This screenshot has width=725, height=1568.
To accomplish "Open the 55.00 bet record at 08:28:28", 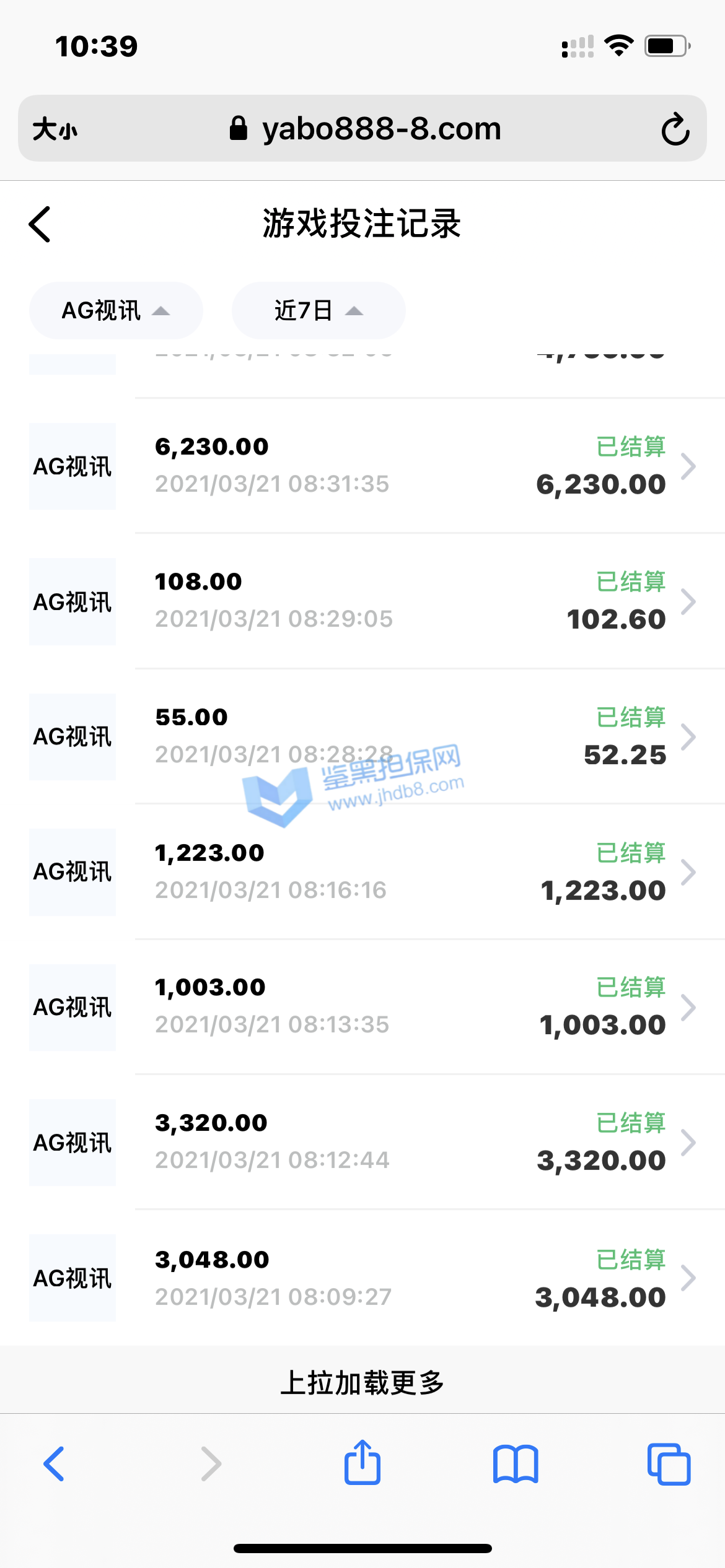I will pos(409,736).
